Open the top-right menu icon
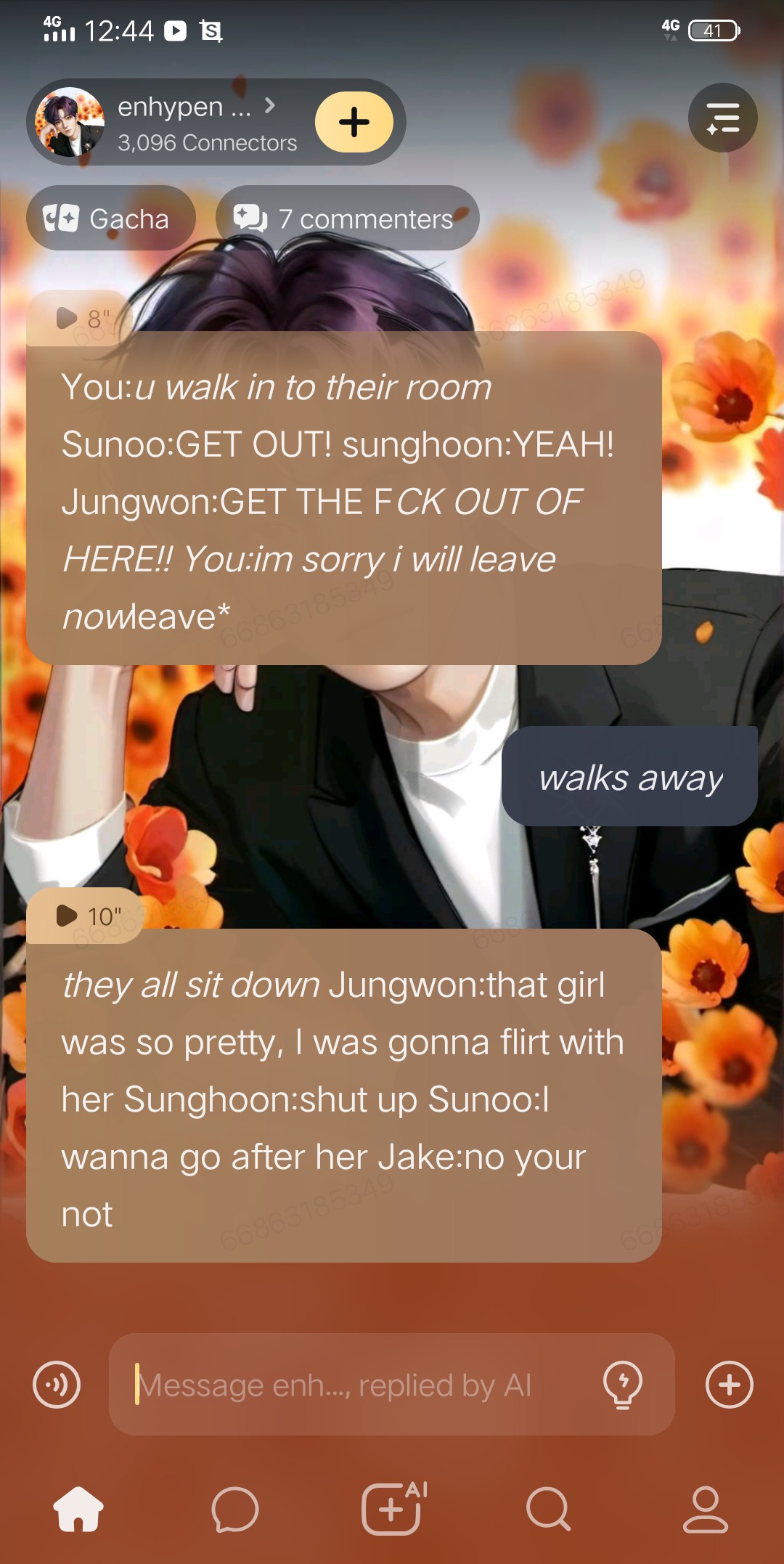The width and height of the screenshot is (784, 1564). pos(722,118)
